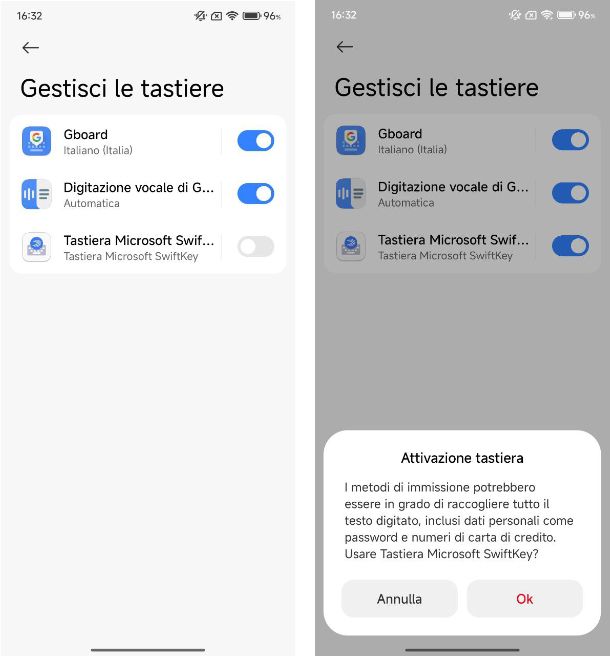610x657 pixels.
Task: Tap Annulla to cancel keyboard activation
Action: pos(399,599)
